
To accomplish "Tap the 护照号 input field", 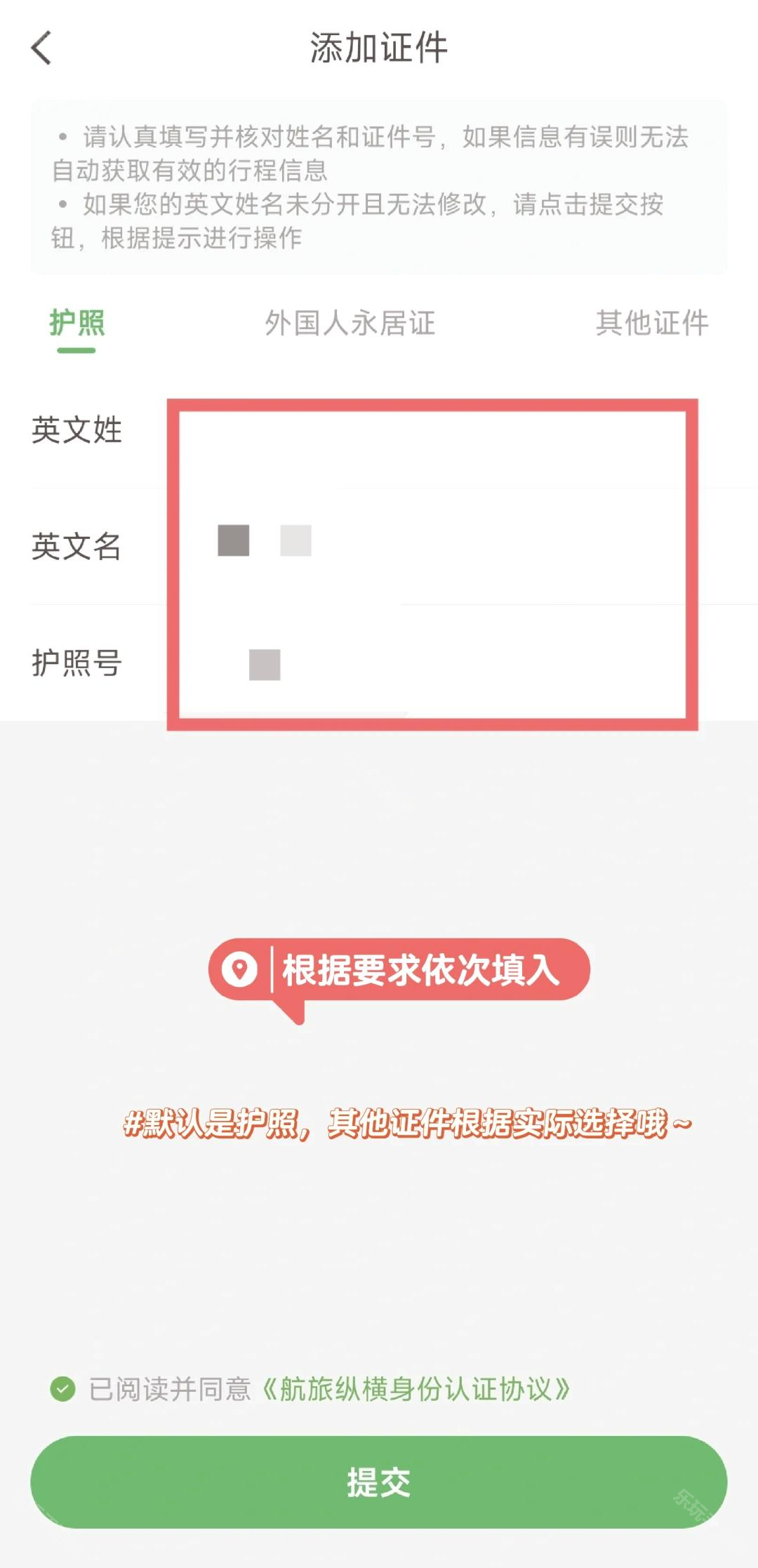I will (432, 663).
